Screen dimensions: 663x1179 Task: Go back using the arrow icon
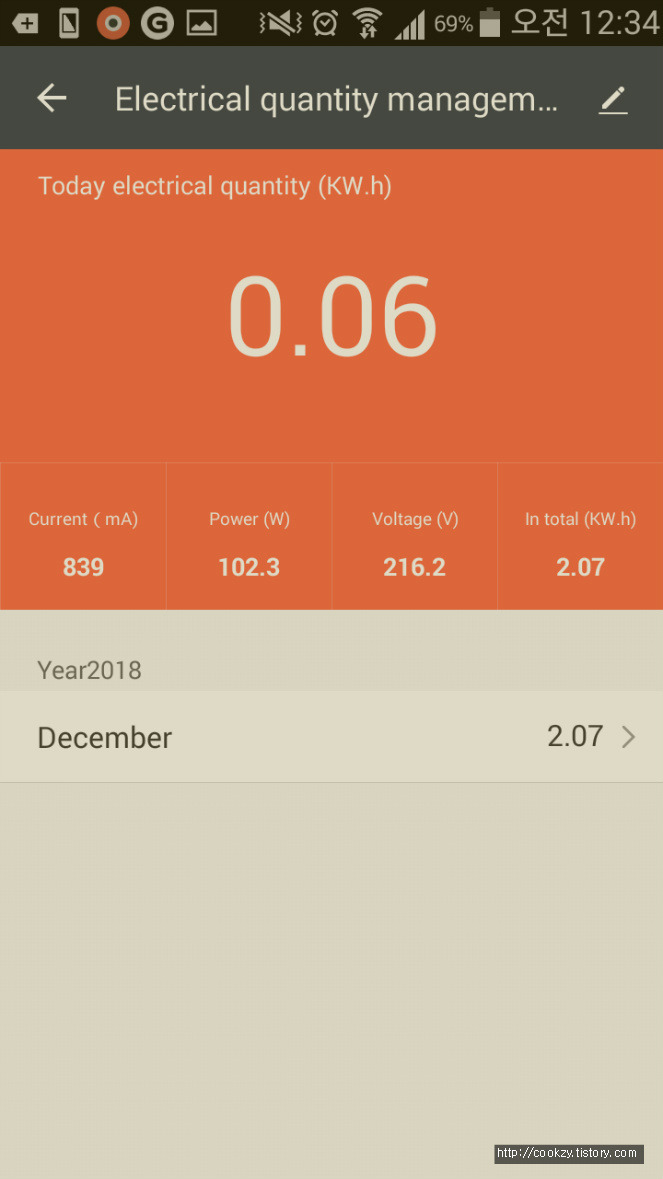click(x=52, y=99)
